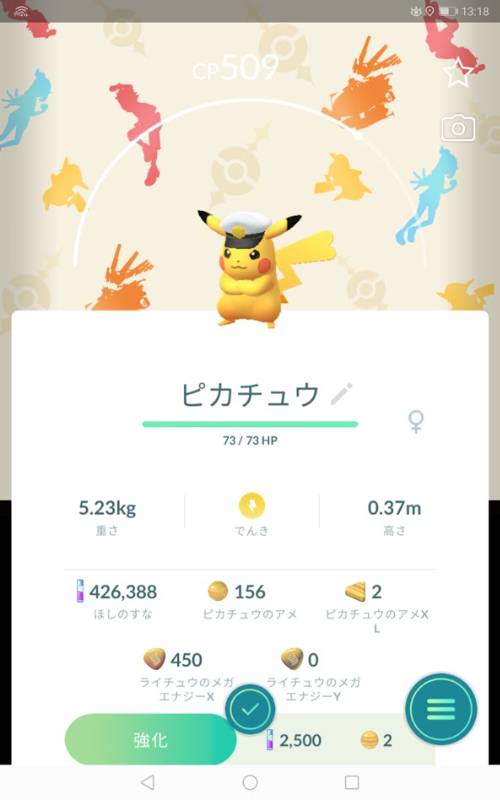Tap the green 強化 power-up button
Image resolution: width=500 pixels, height=800 pixels.
(x=151, y=739)
